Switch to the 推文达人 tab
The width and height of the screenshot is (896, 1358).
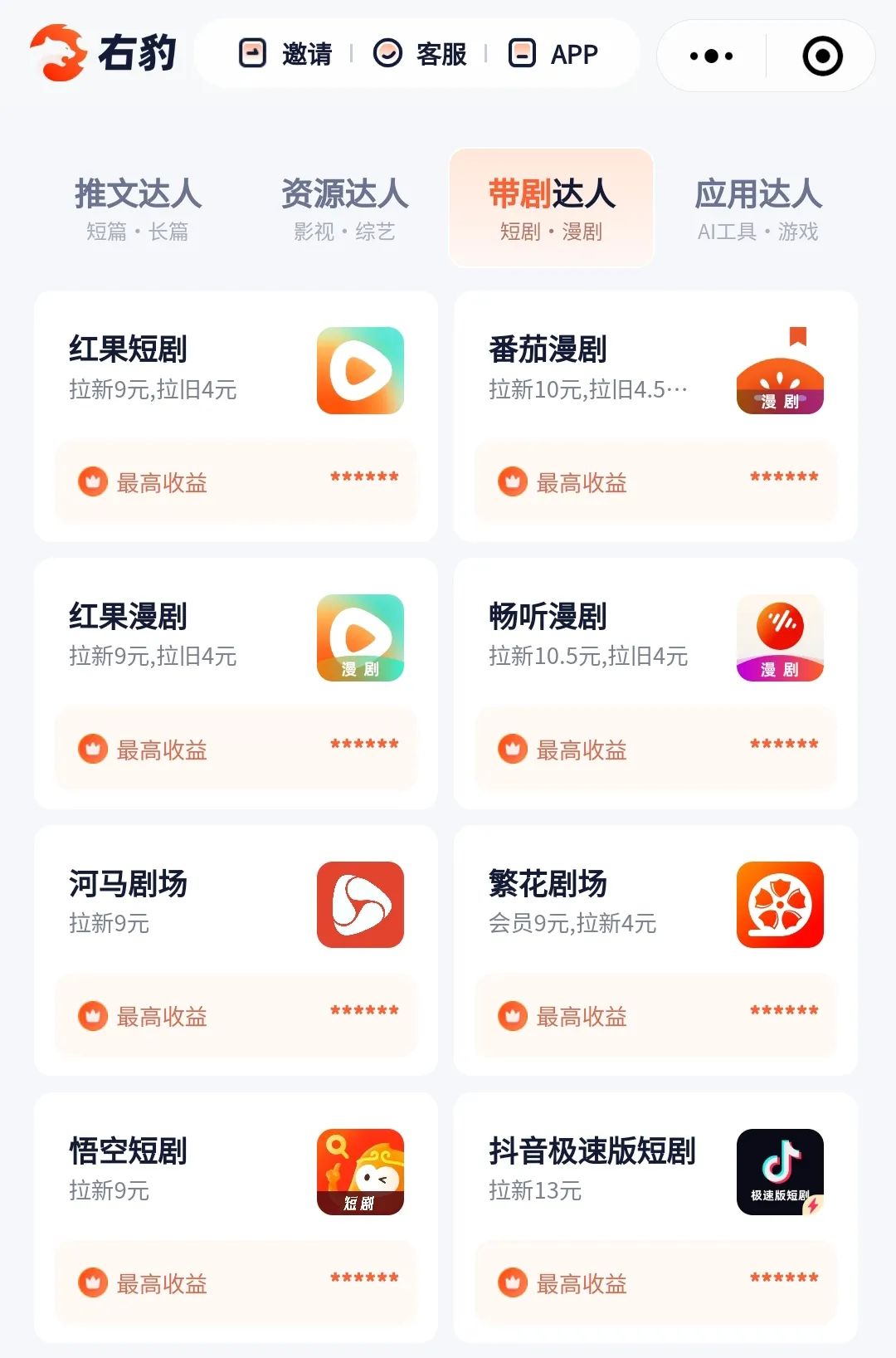pyautogui.click(x=138, y=208)
